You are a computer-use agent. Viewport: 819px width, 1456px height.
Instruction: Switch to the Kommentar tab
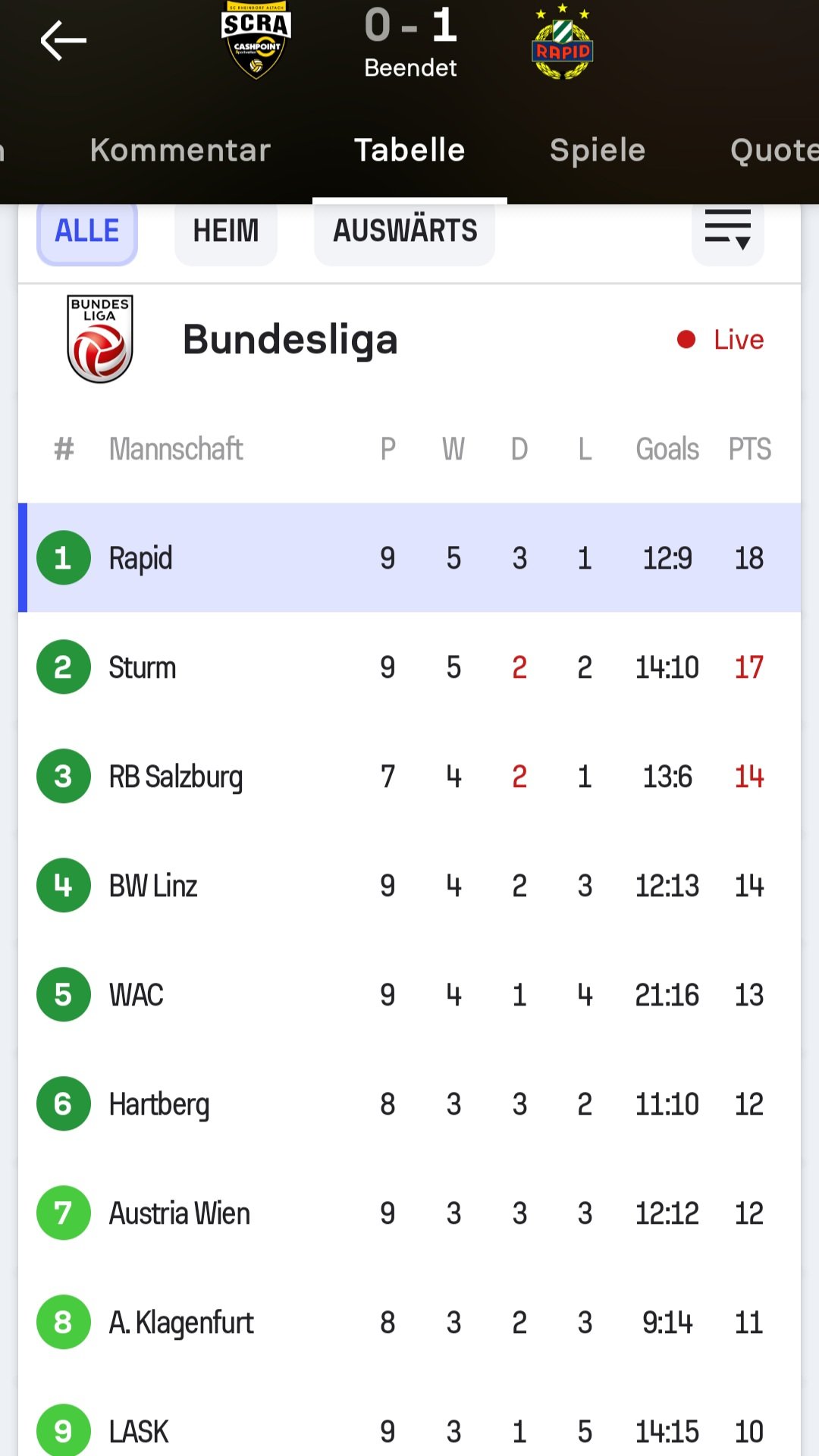180,150
